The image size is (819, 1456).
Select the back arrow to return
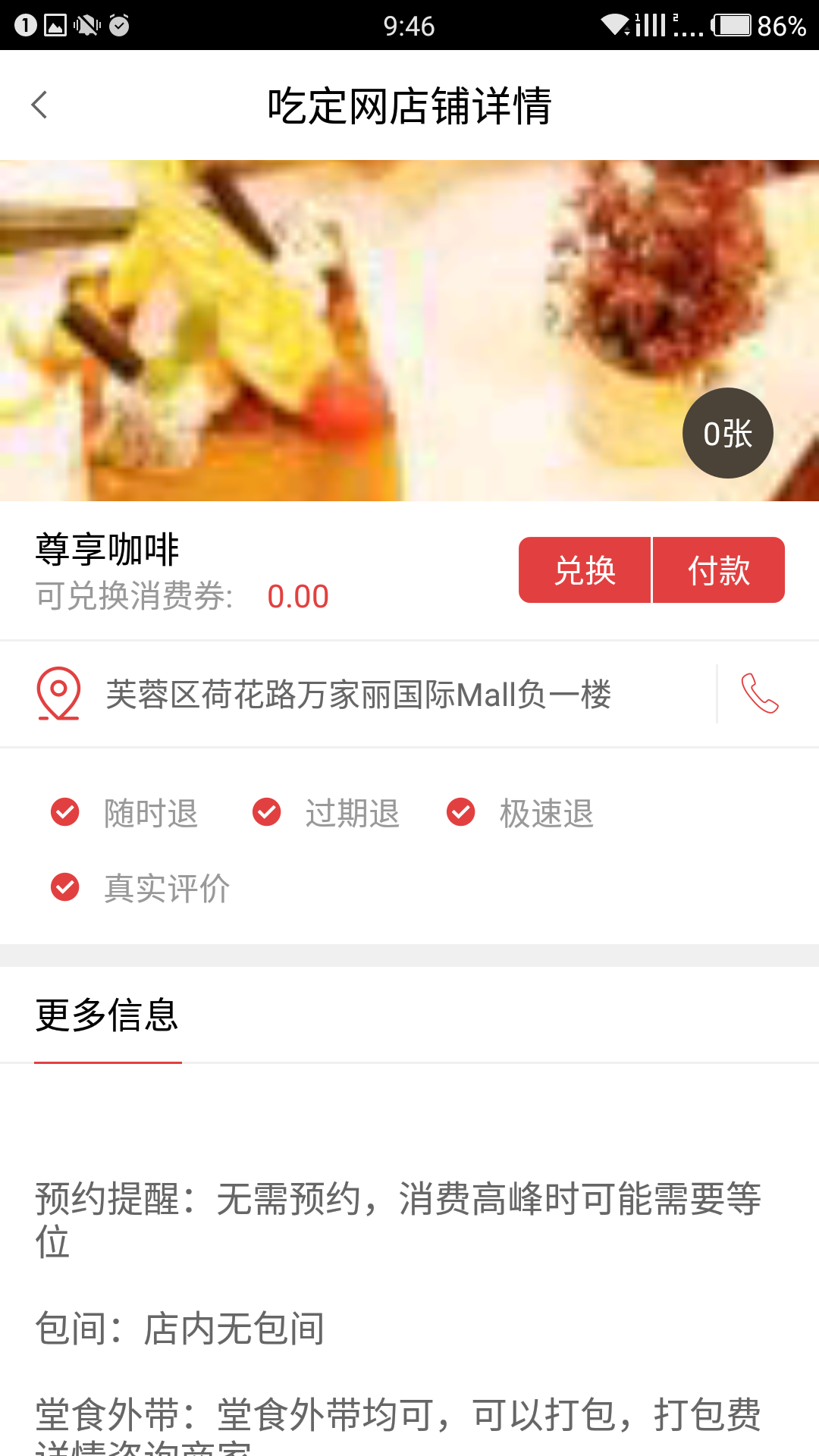tap(39, 106)
